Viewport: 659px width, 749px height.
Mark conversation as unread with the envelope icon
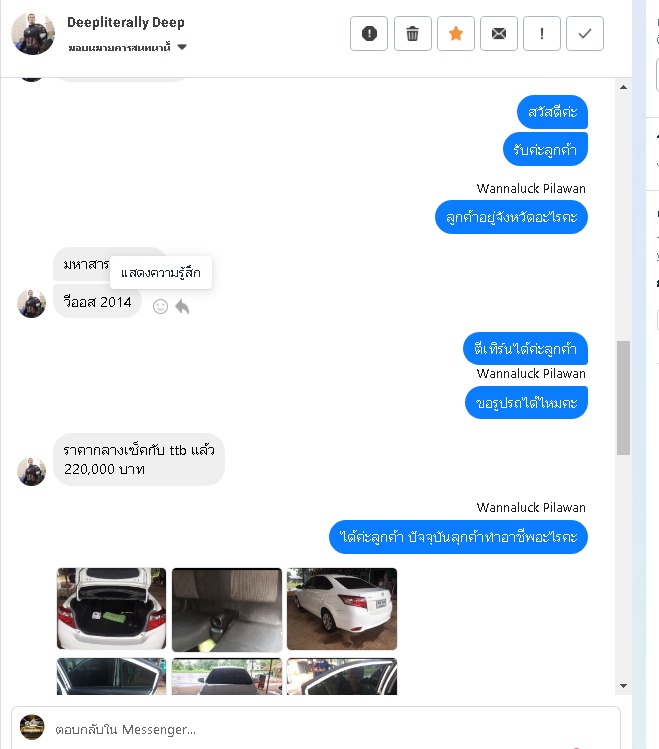click(x=498, y=33)
